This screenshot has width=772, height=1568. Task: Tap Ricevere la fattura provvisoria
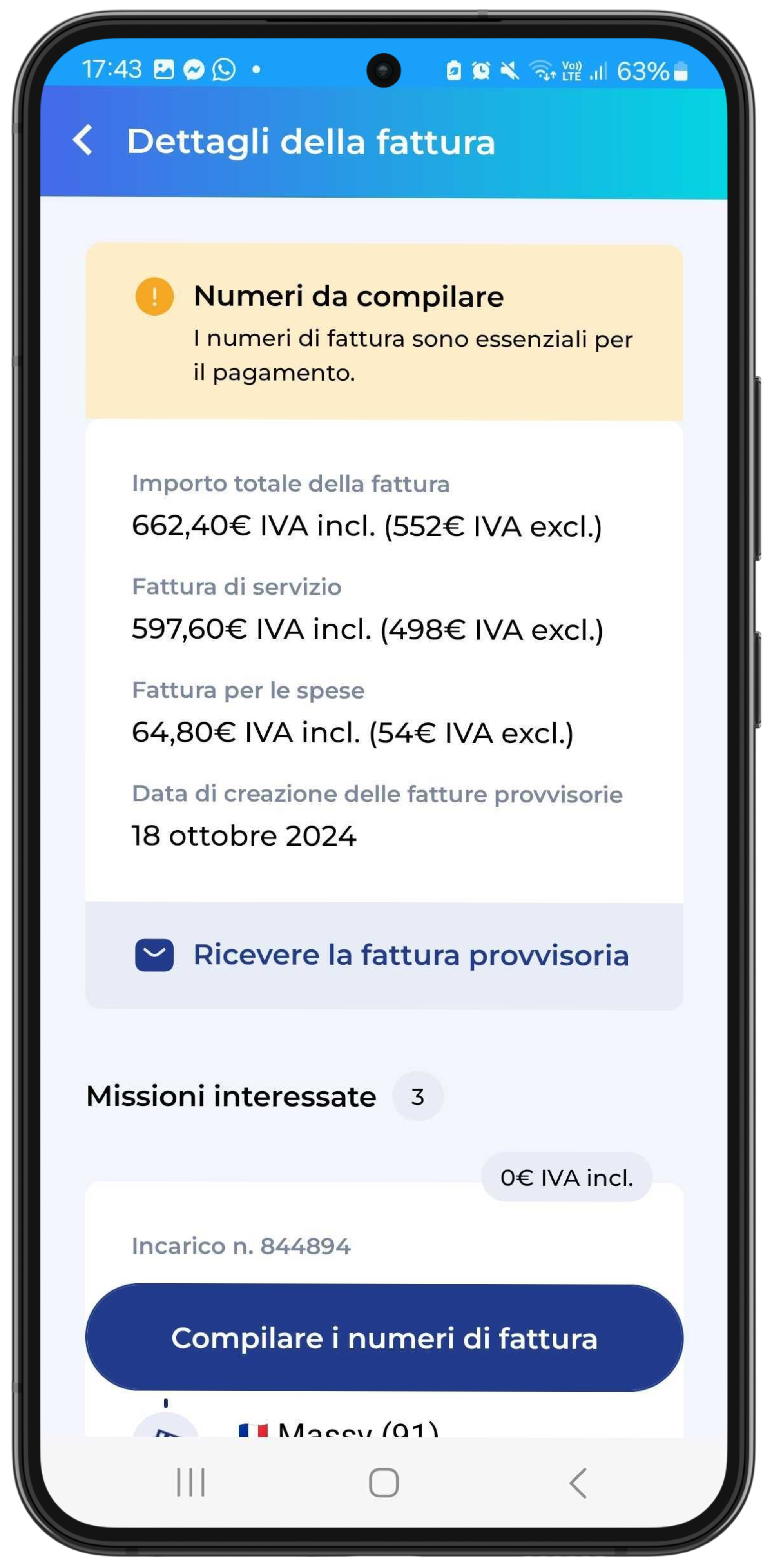point(384,955)
